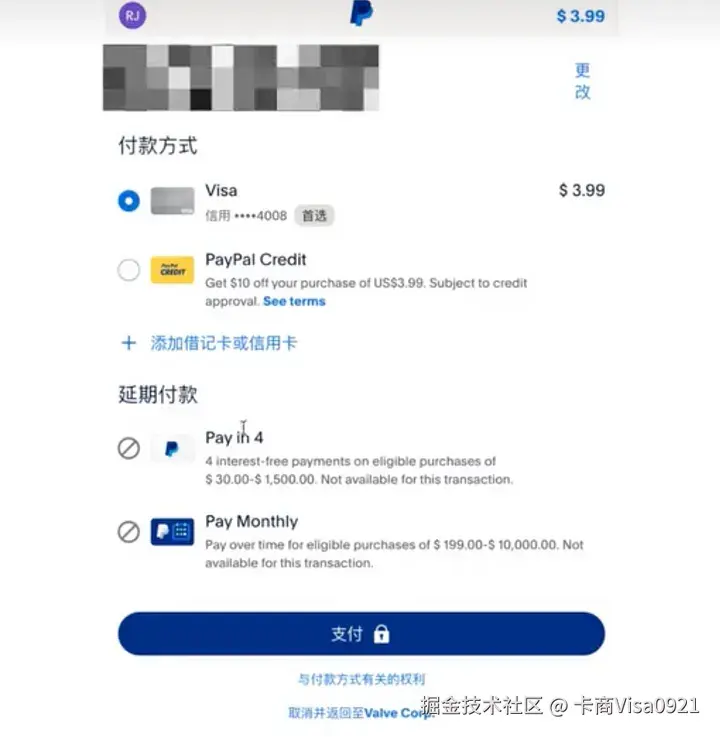Choose PayPal Credit as payment method
The width and height of the screenshot is (720, 737).
[x=128, y=270]
